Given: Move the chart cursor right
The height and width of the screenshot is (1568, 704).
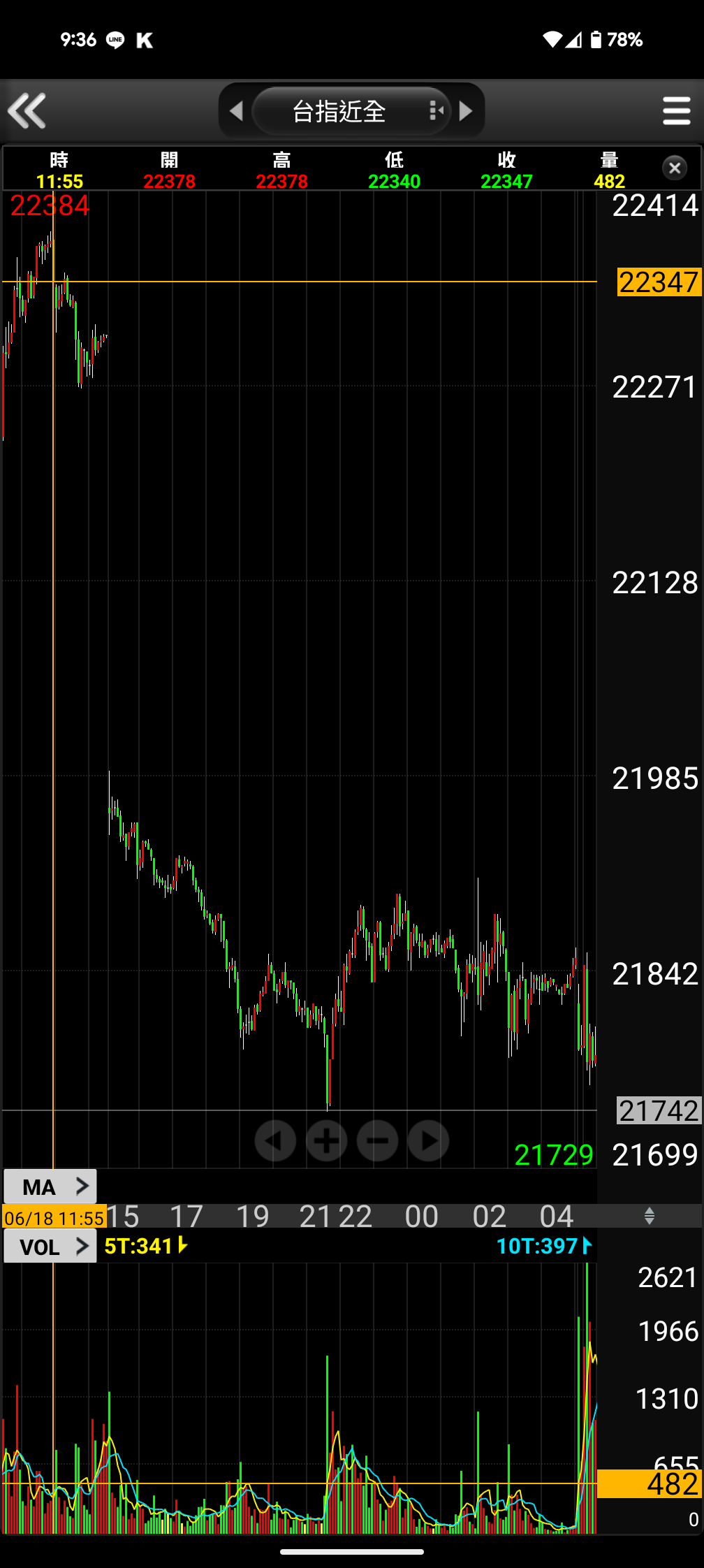Looking at the screenshot, I should [x=428, y=1141].
